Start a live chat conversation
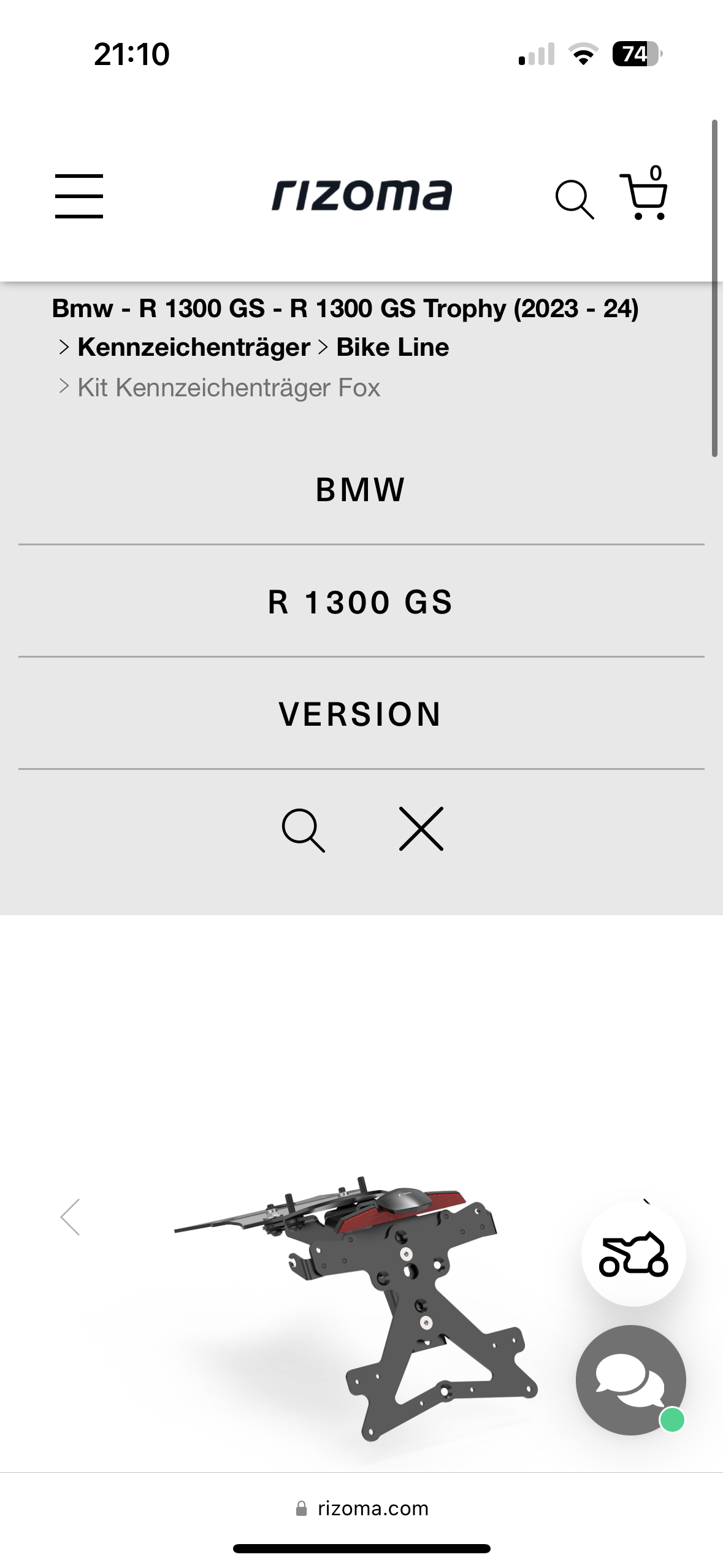Image resolution: width=723 pixels, height=1568 pixels. point(630,1380)
